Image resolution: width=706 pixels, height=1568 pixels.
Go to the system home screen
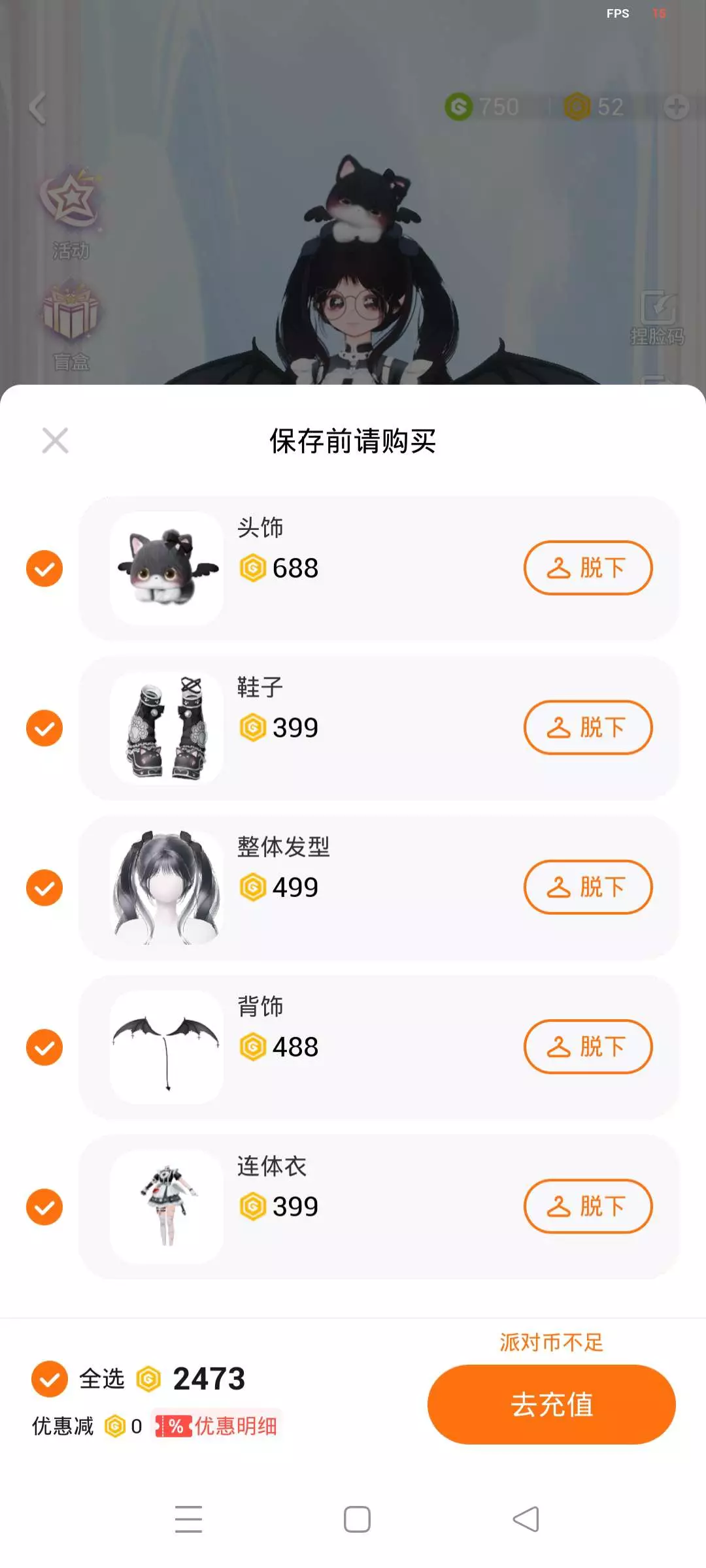pos(357,1519)
